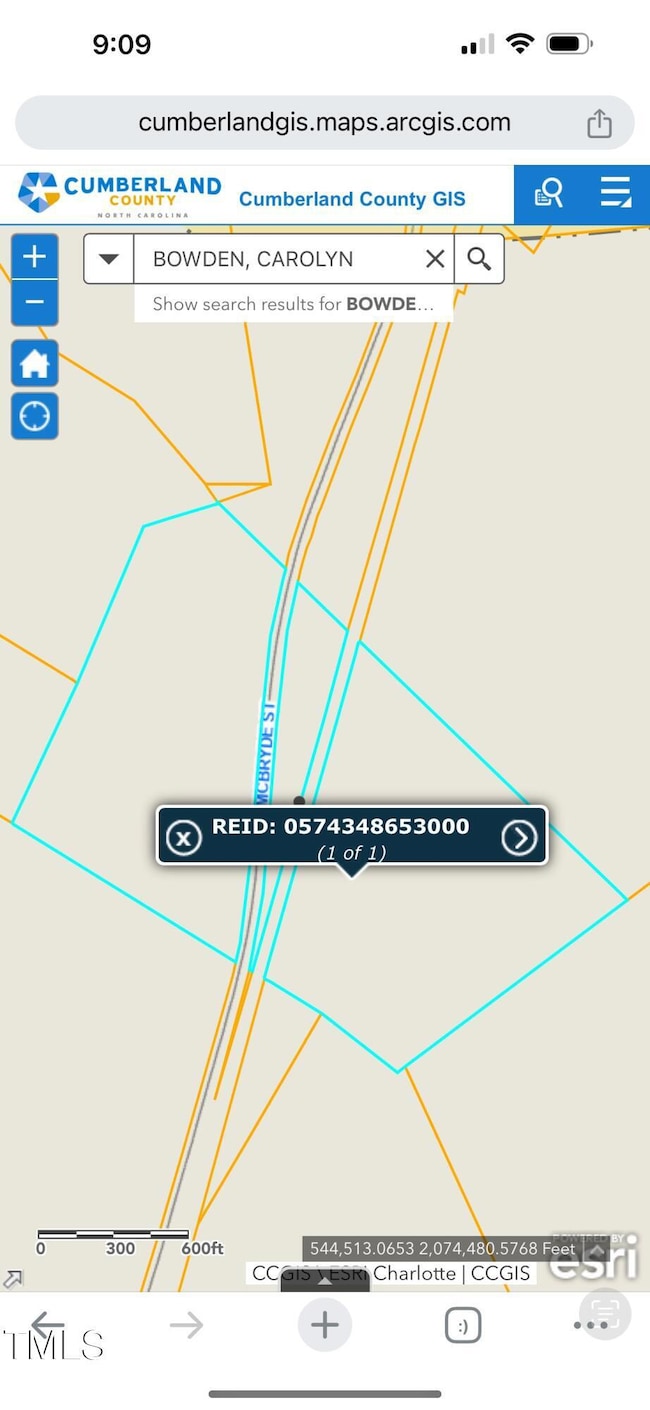Find my location on the map
This screenshot has height=1410, width=650.
click(34, 416)
